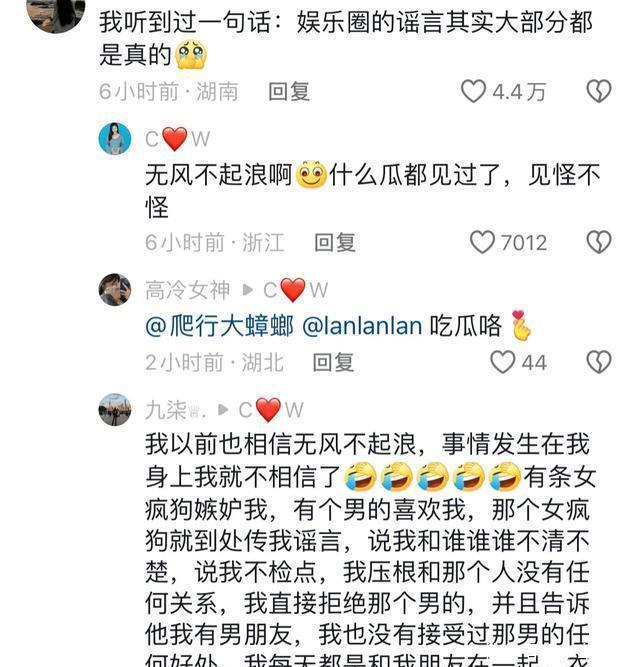
Task: Dislike 高冷女神's 吃瓜咯 comment
Action: (598, 362)
